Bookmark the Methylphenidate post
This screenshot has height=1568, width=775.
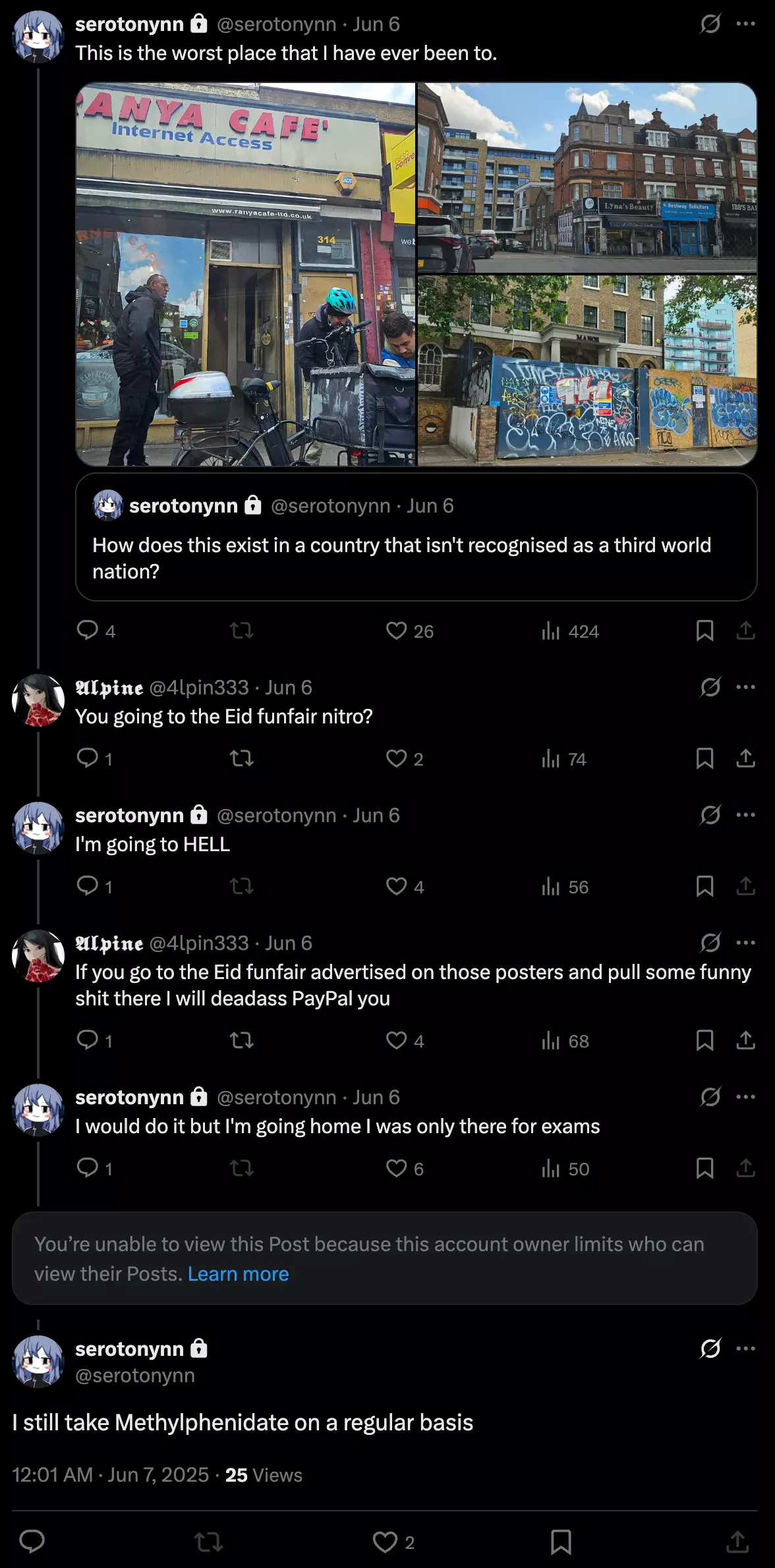coord(561,1542)
